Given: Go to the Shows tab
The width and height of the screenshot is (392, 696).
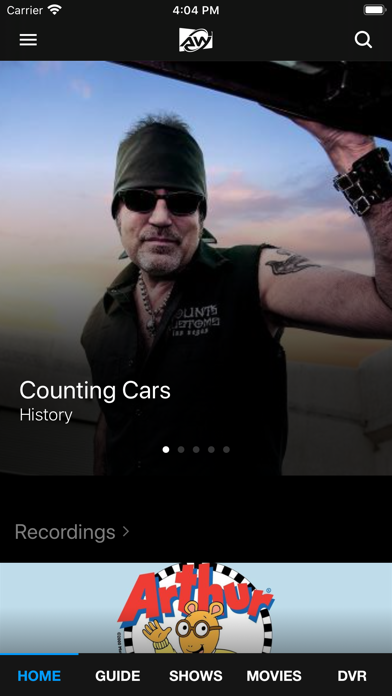Looking at the screenshot, I should (196, 676).
